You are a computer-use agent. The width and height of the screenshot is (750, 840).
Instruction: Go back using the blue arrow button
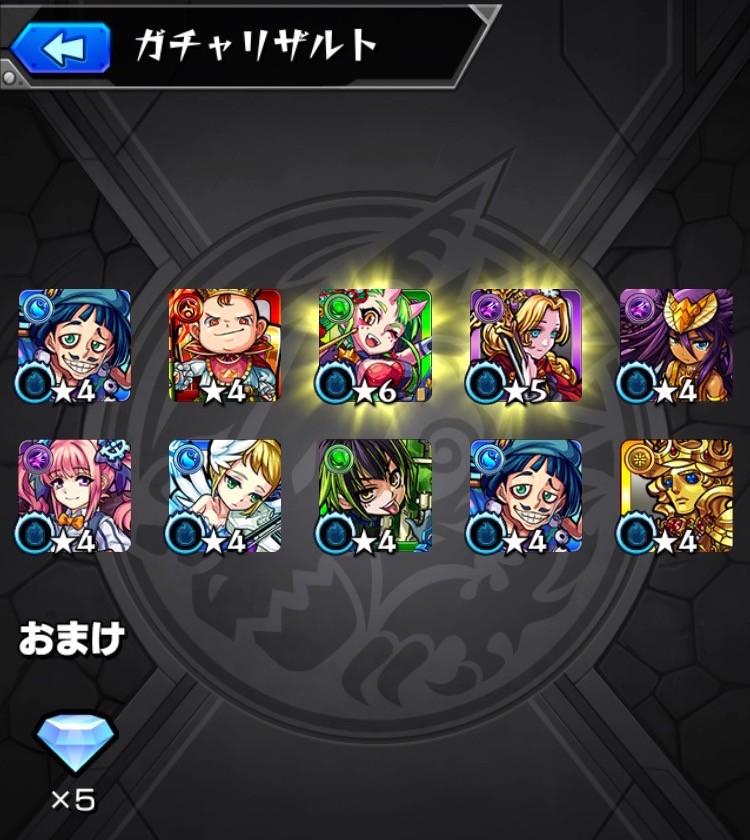coord(60,48)
